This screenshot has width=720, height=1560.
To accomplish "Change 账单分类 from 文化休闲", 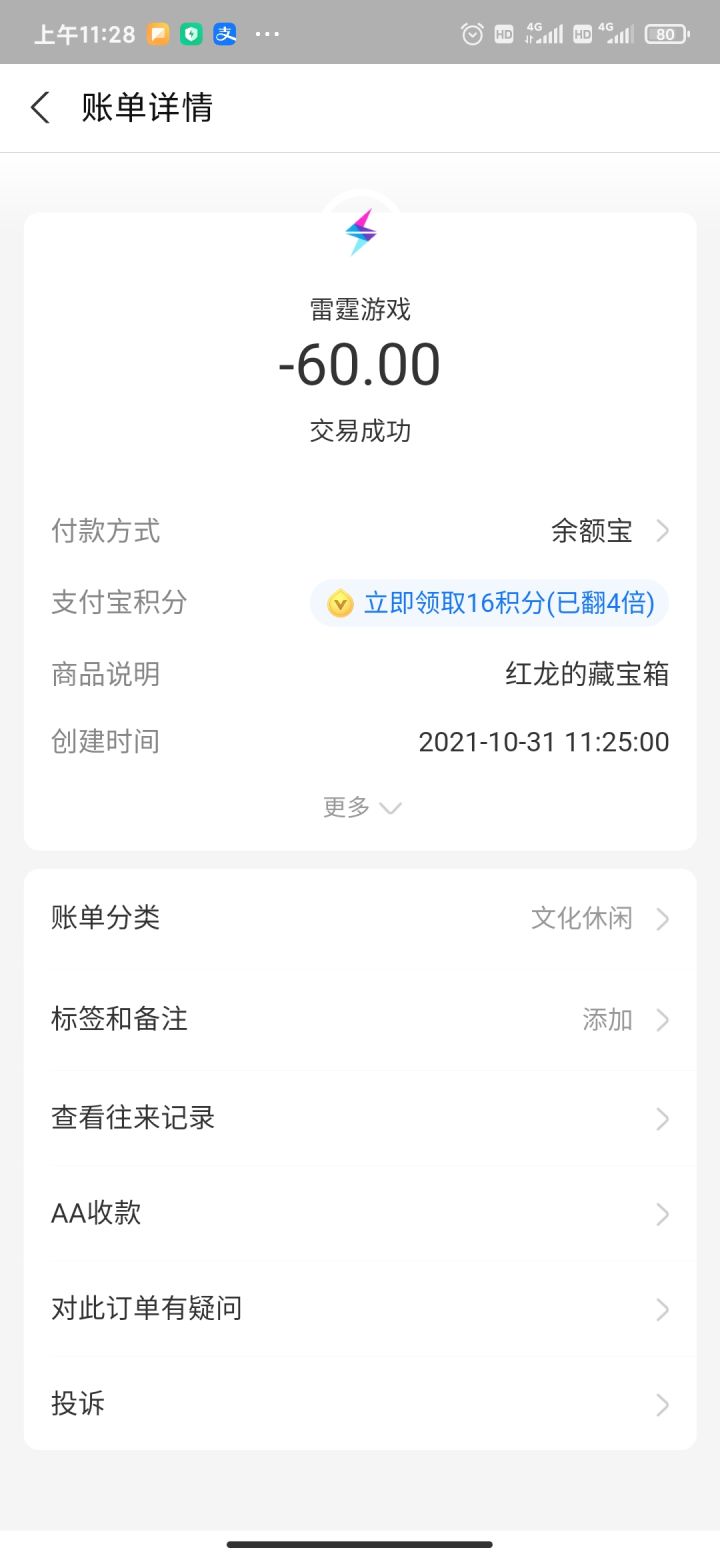I will pos(360,918).
